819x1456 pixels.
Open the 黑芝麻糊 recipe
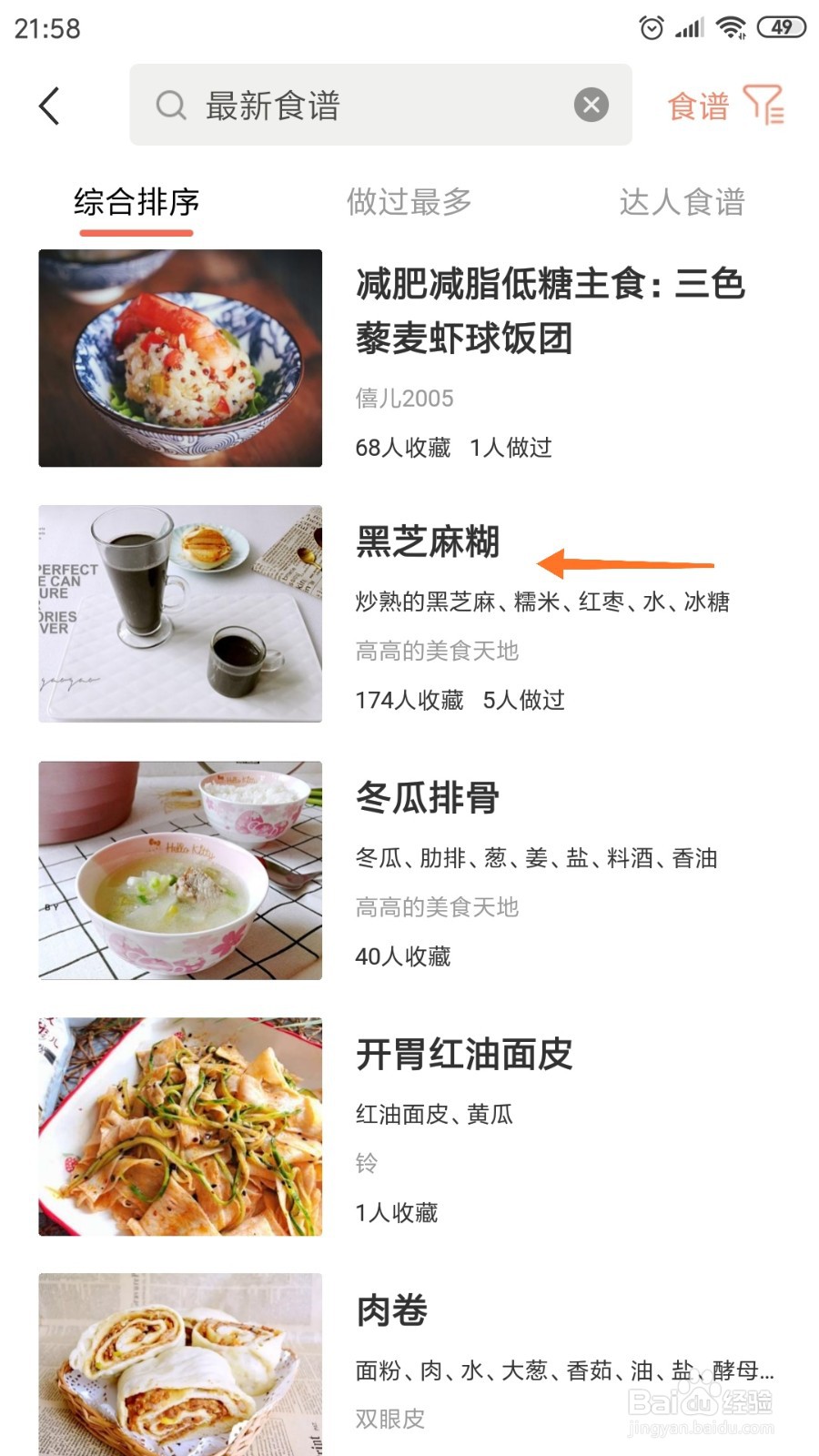409,614
